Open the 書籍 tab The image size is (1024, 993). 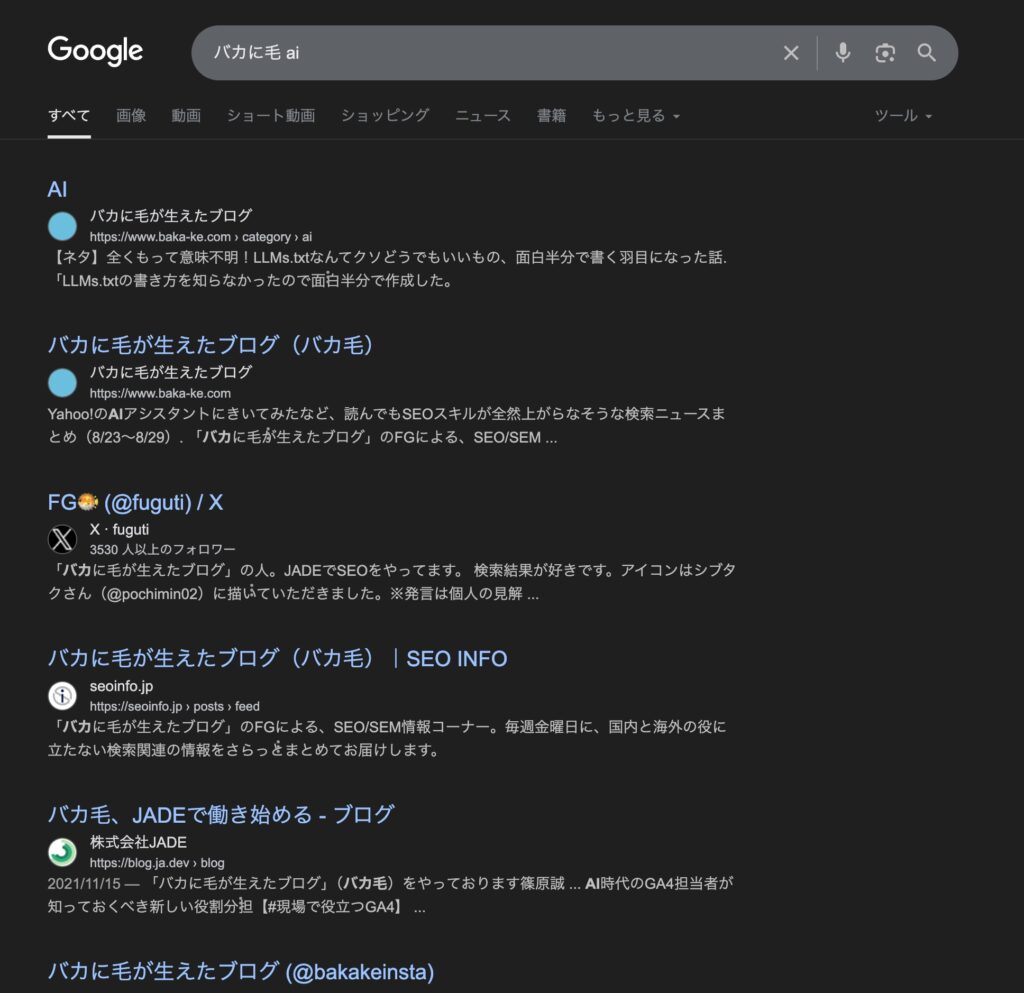pyautogui.click(x=552, y=116)
